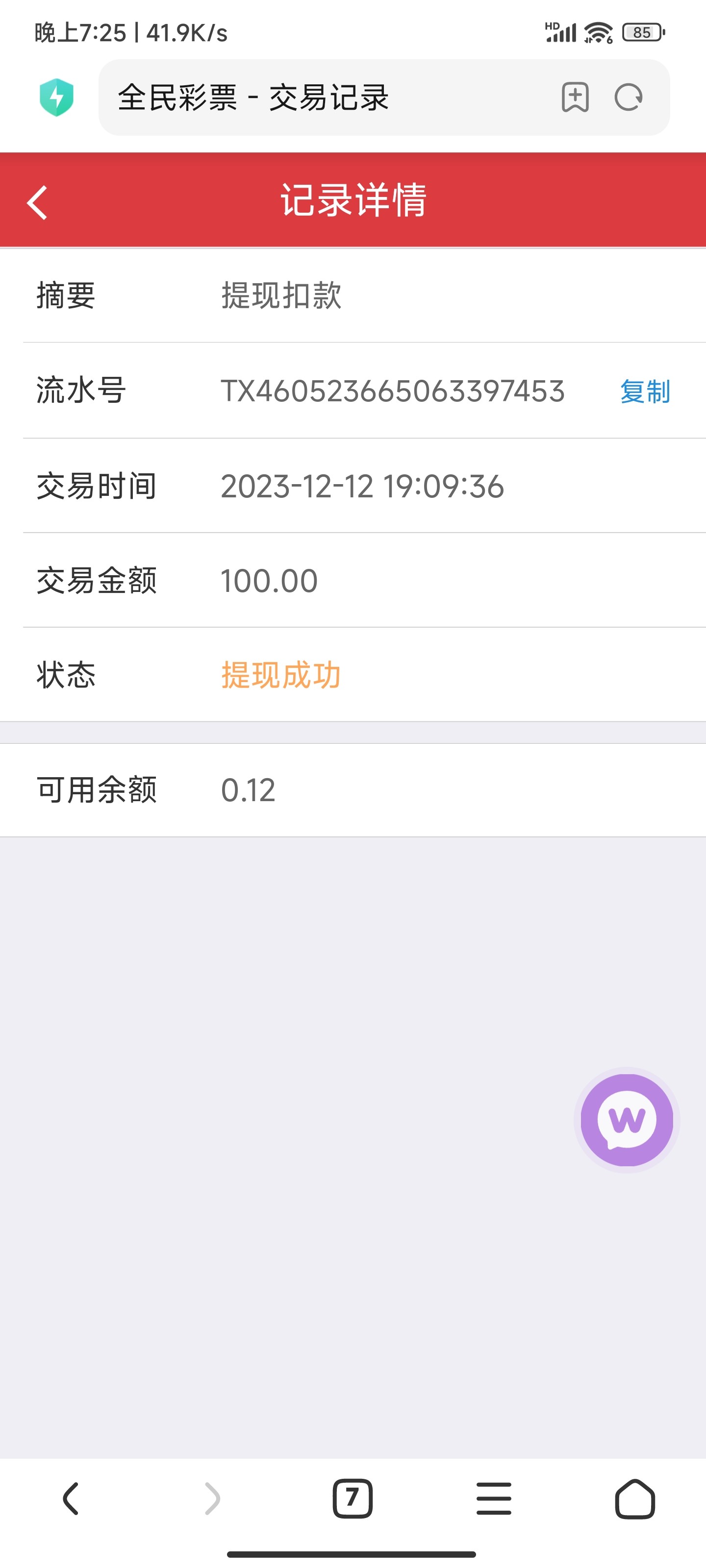This screenshot has height=1568, width=706.
Task: Add this page to bookmarks
Action: (x=575, y=98)
